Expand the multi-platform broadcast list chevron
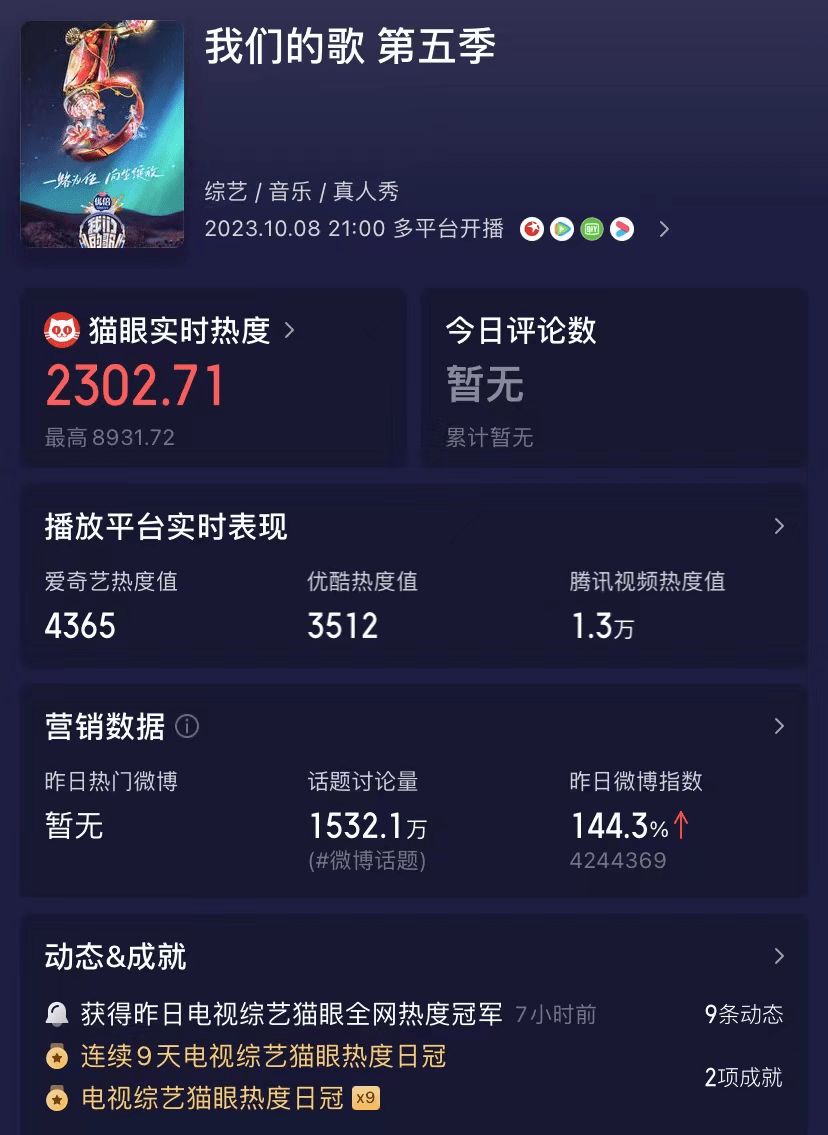The image size is (828, 1135). [664, 229]
